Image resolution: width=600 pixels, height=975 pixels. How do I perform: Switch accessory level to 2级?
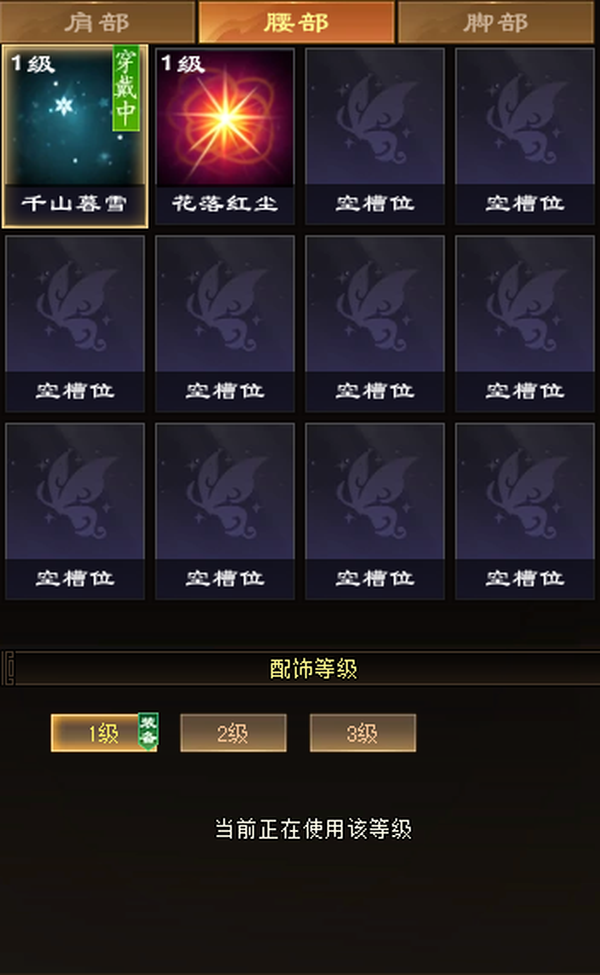[233, 733]
